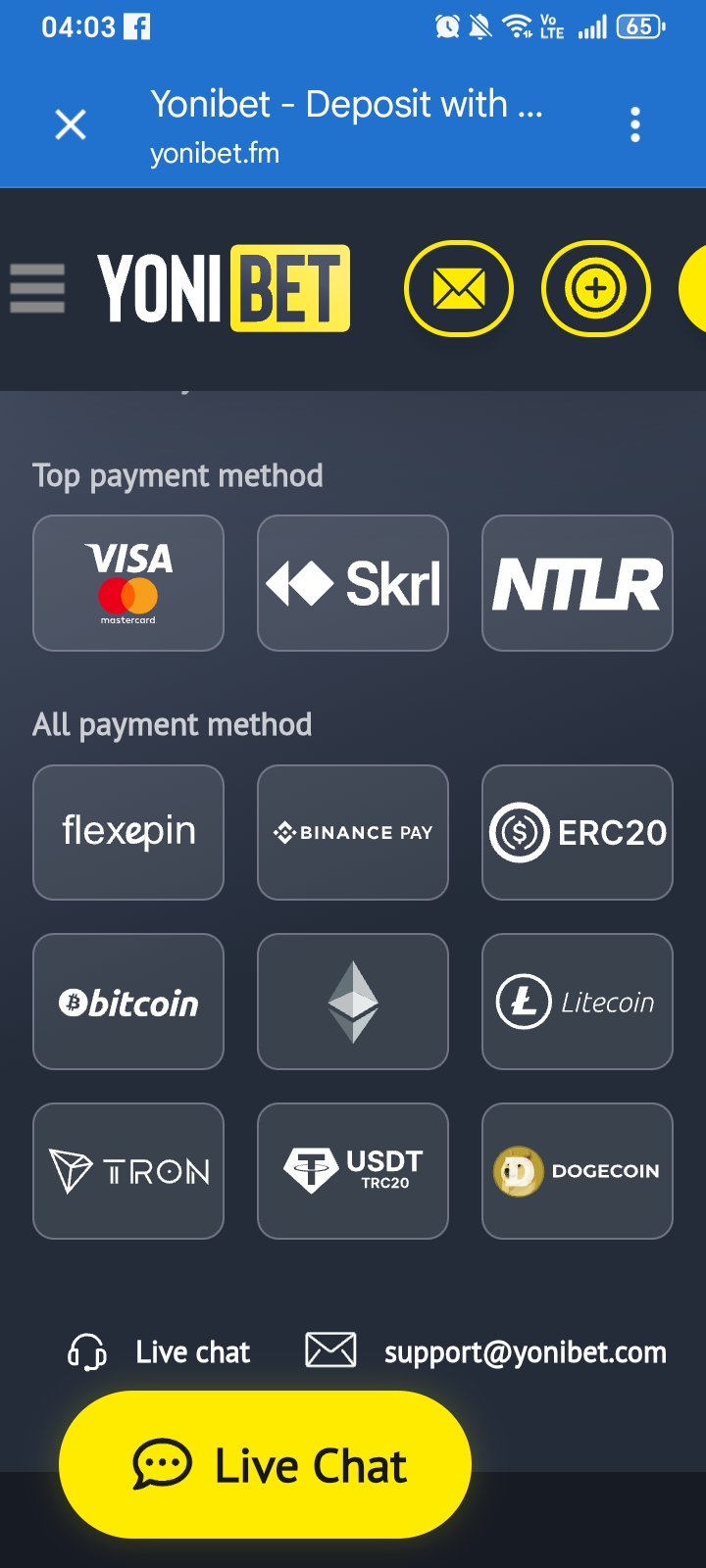Pick Flexepin payment method
706x1568 pixels.
point(128,832)
